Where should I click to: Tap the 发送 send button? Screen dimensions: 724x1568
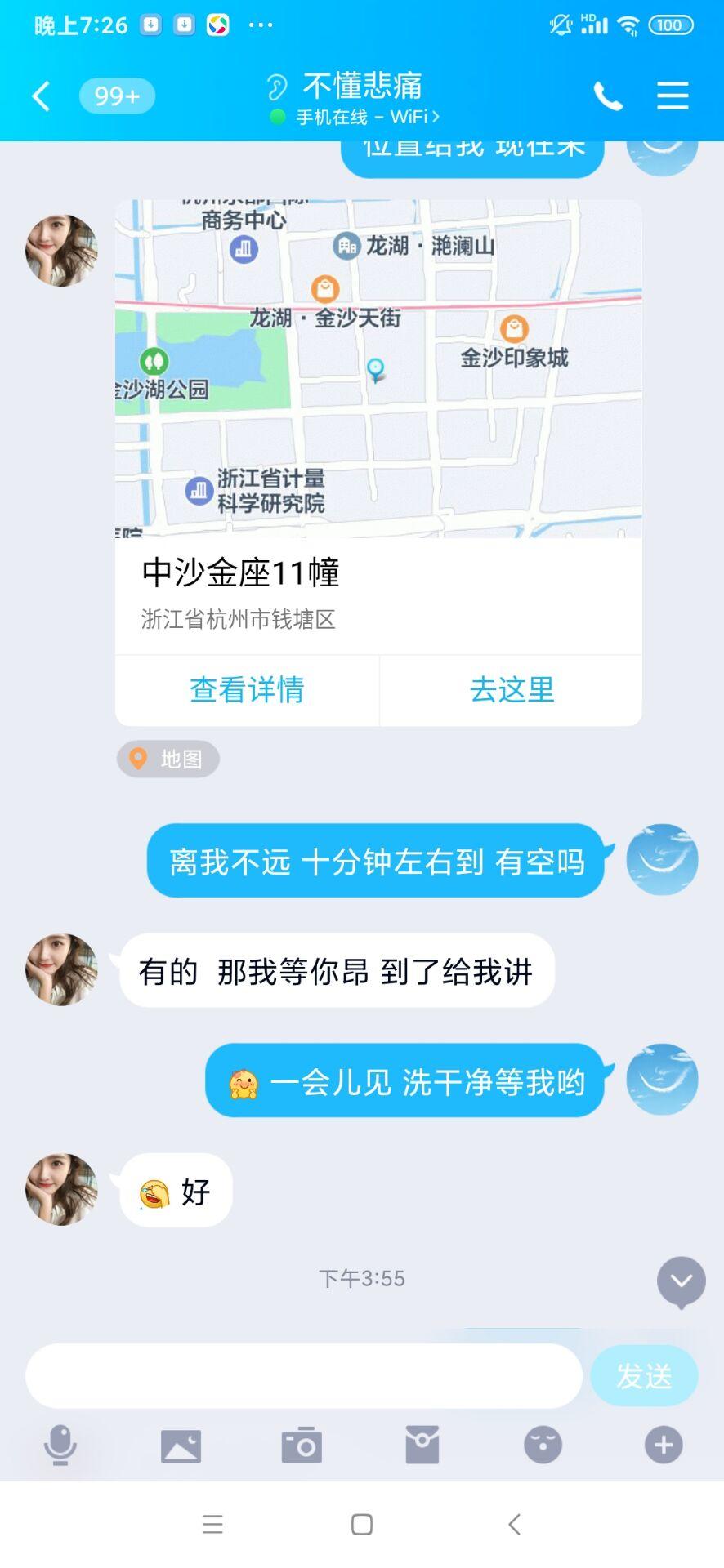[x=644, y=1376]
